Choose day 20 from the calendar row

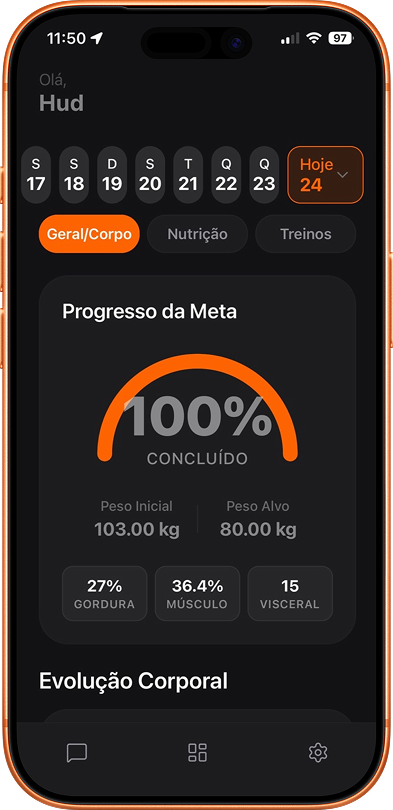point(150,175)
